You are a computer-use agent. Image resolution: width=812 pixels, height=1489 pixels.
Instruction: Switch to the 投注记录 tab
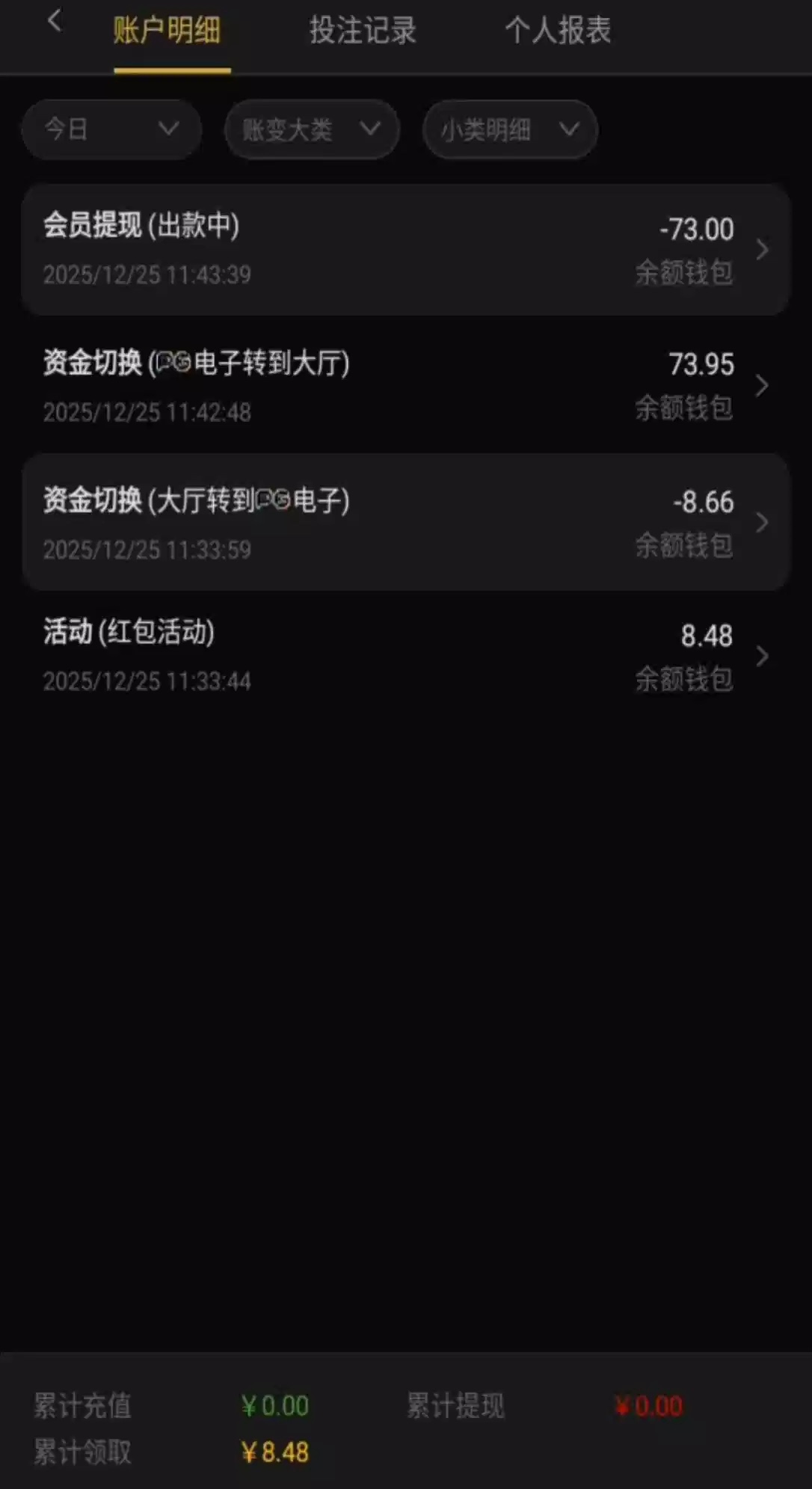(363, 31)
